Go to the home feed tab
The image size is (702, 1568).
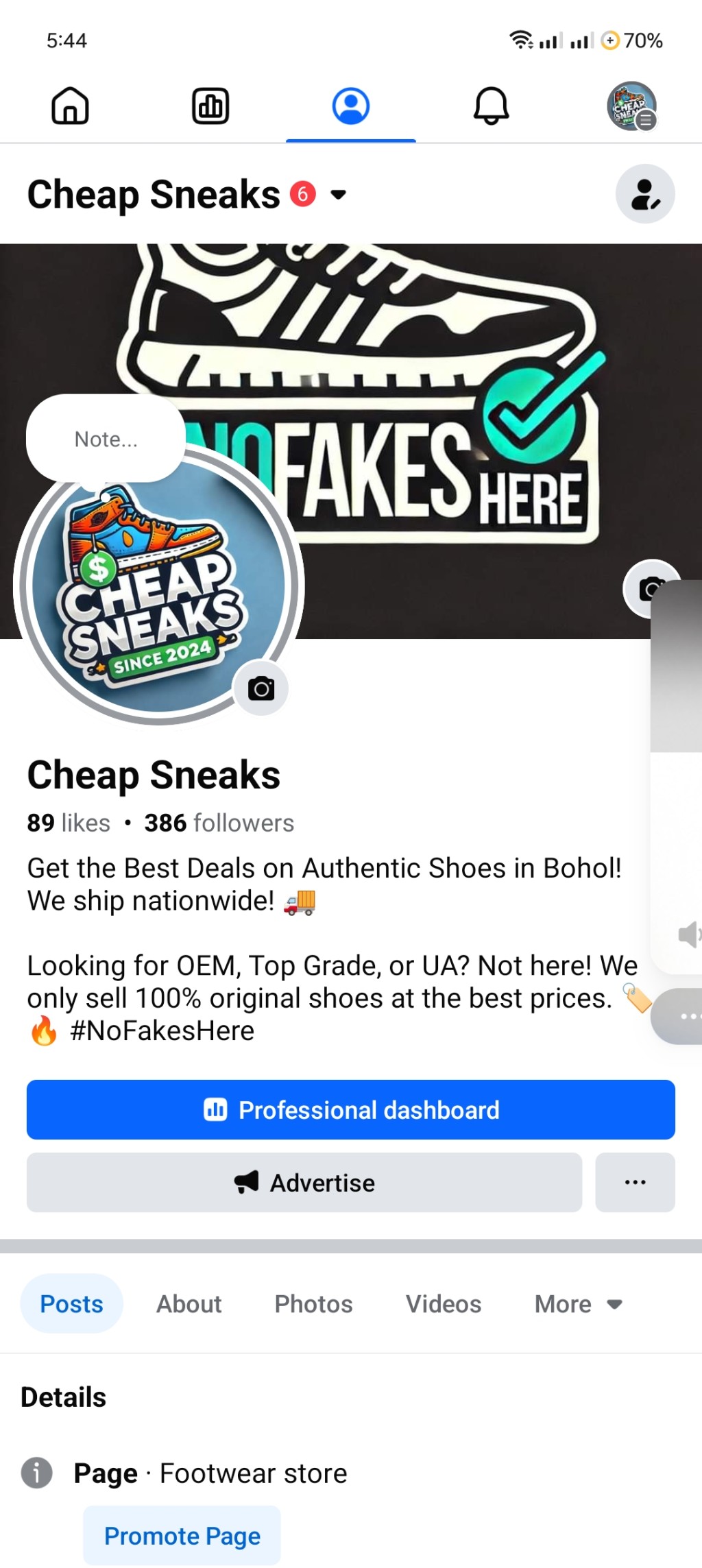click(71, 106)
